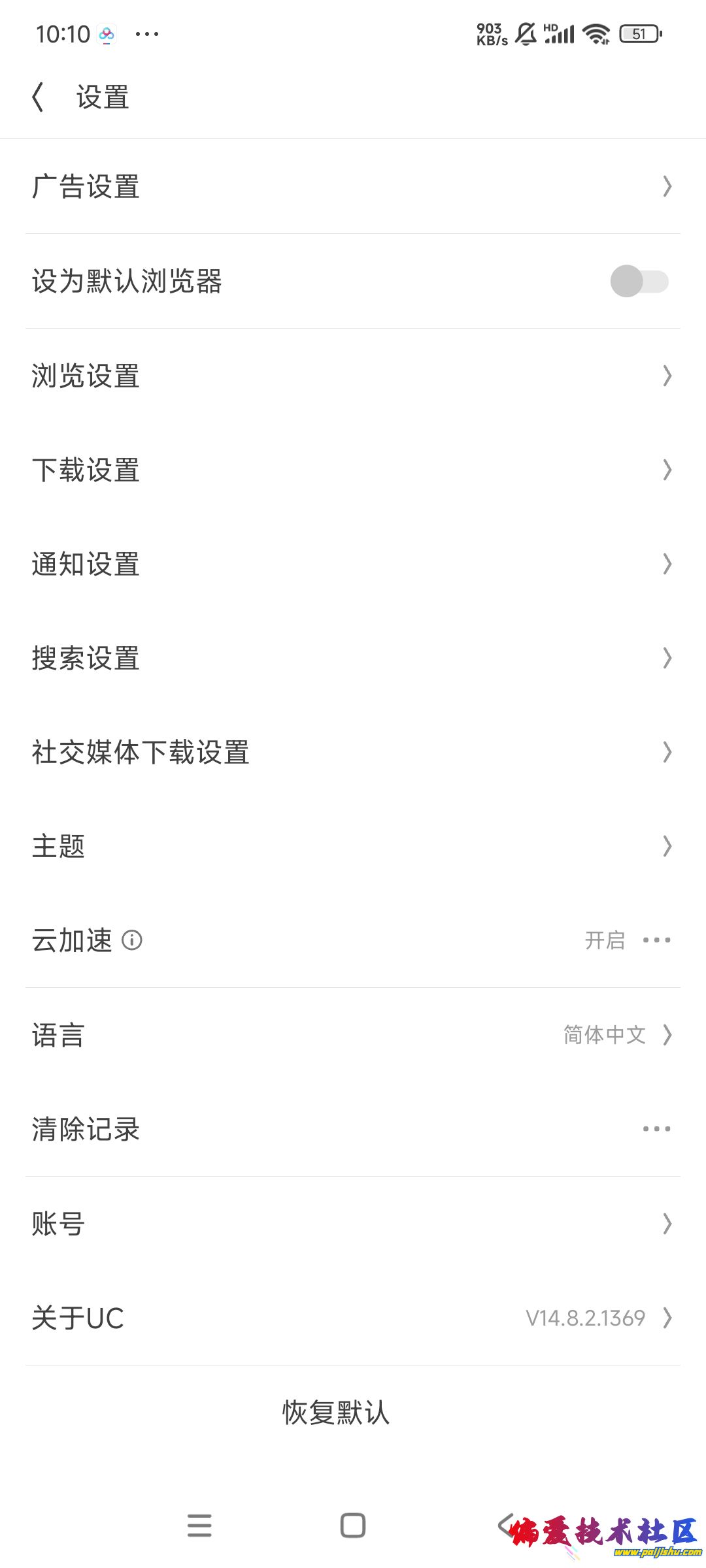
Task: Open recent apps from navigation bar
Action: coord(199,1526)
